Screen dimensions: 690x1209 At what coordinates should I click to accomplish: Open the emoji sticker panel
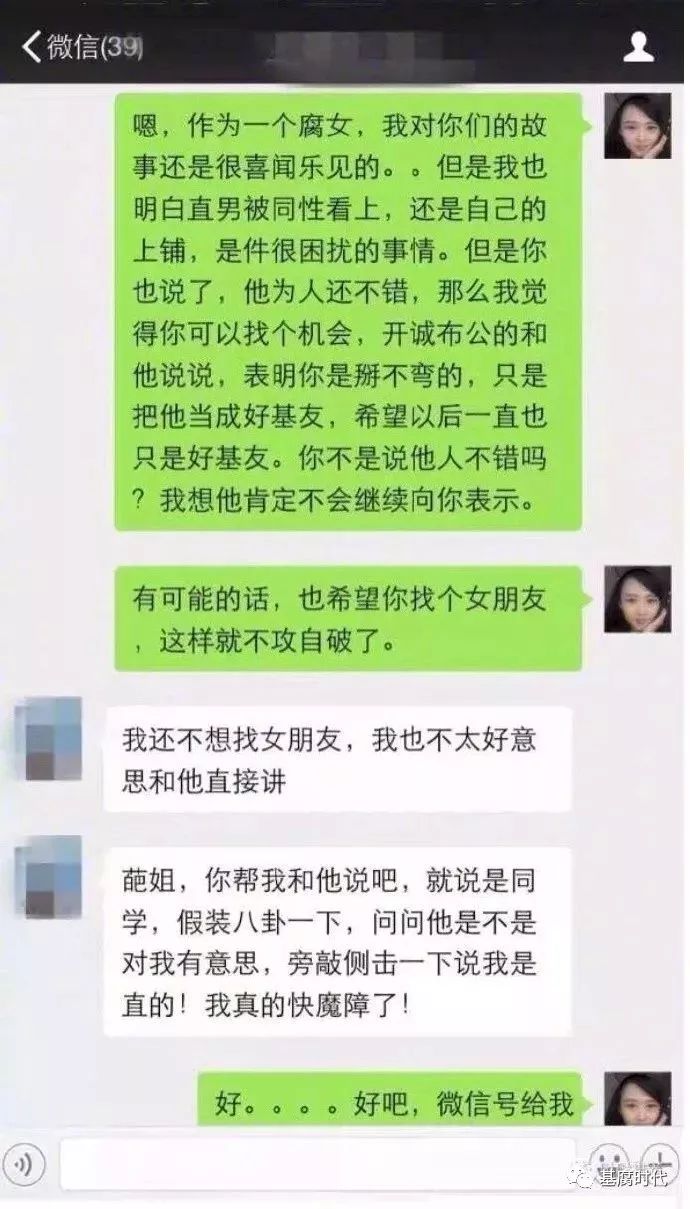(608, 1163)
